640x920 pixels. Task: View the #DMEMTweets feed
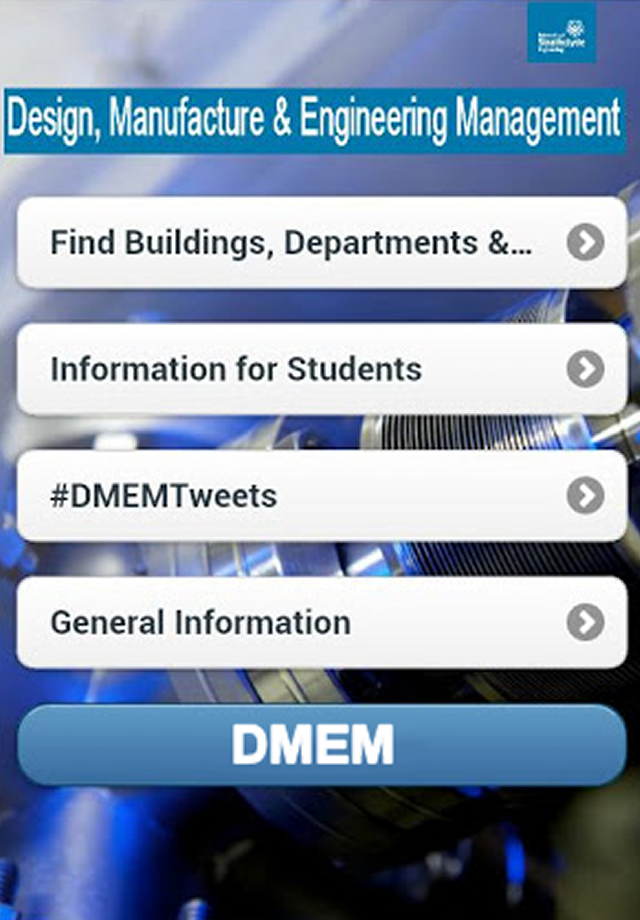[x=320, y=495]
